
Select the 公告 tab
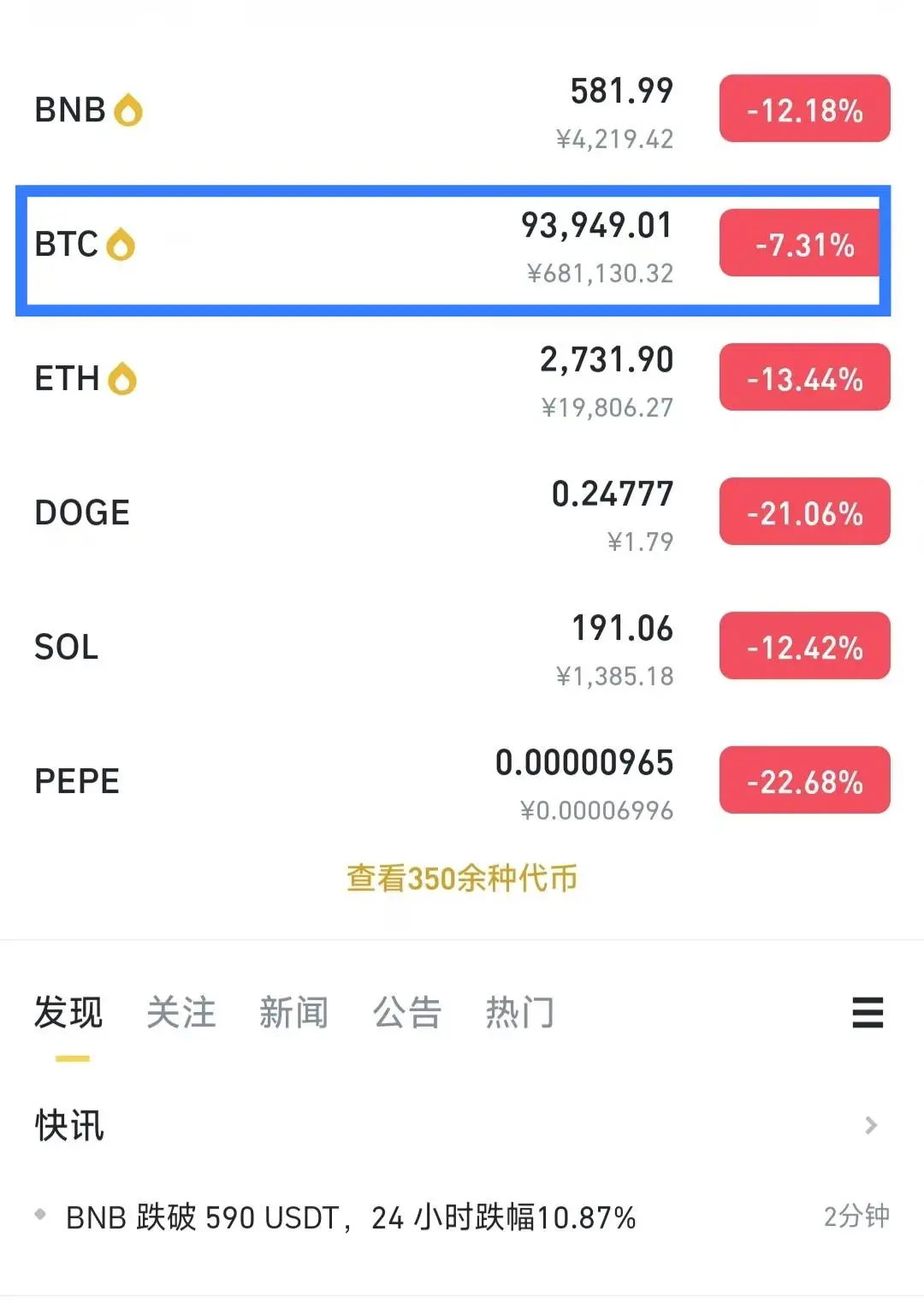(407, 1013)
